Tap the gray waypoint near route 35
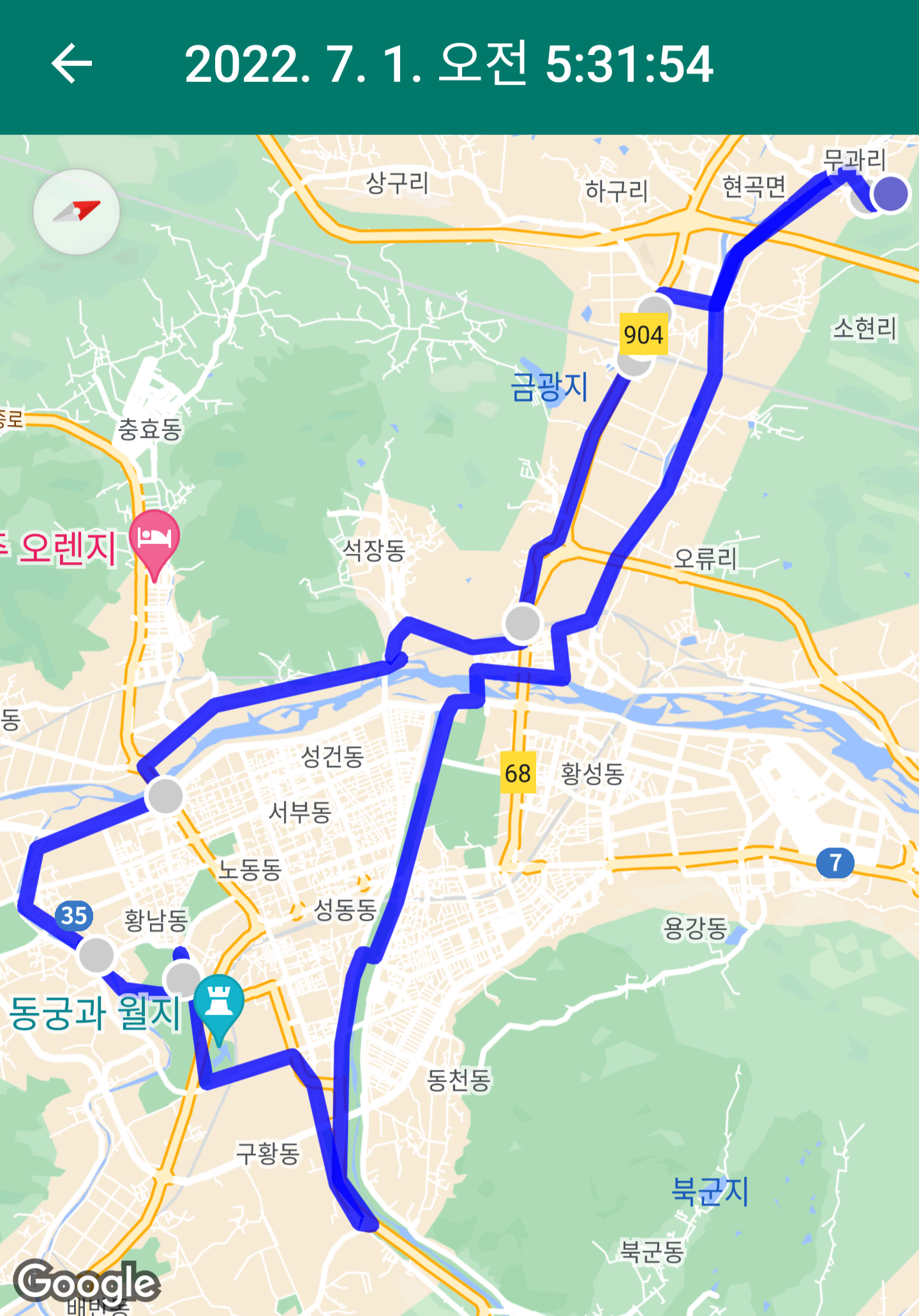 pos(96,955)
